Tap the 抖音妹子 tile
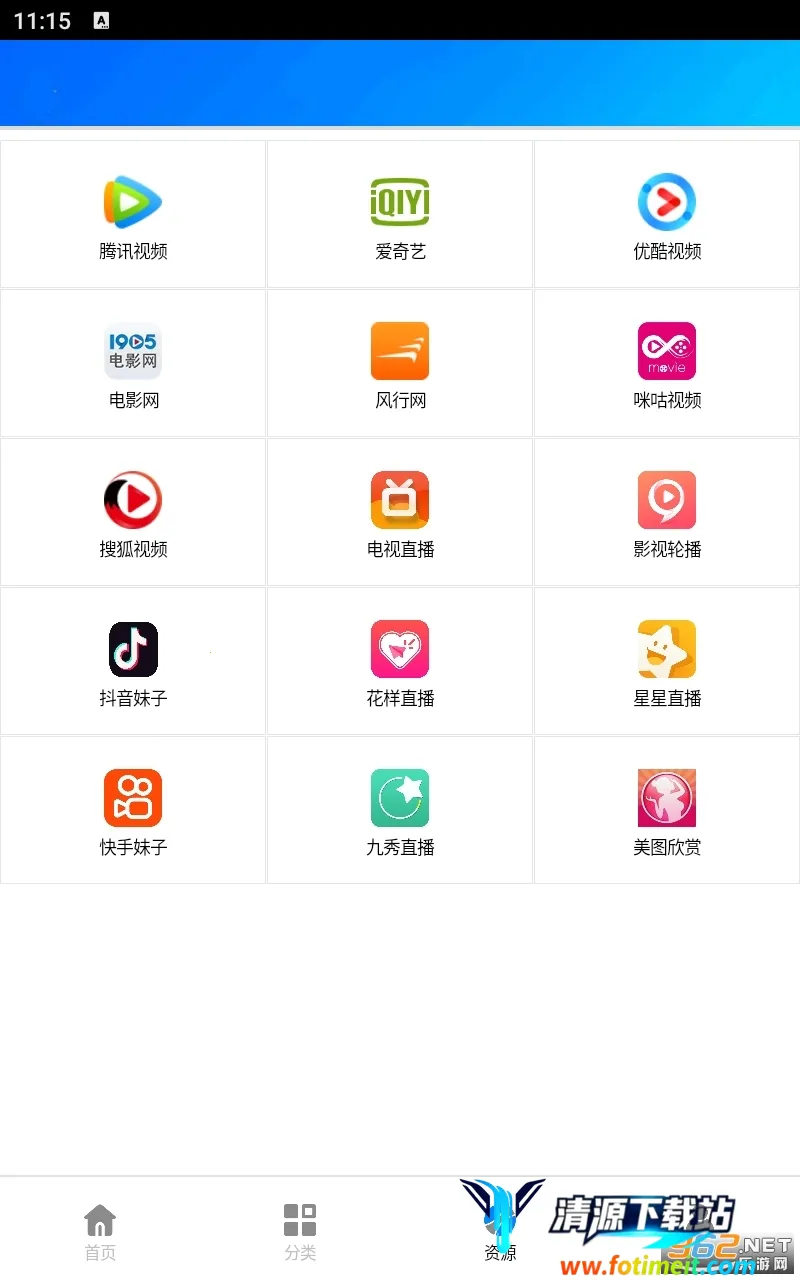 click(x=133, y=662)
